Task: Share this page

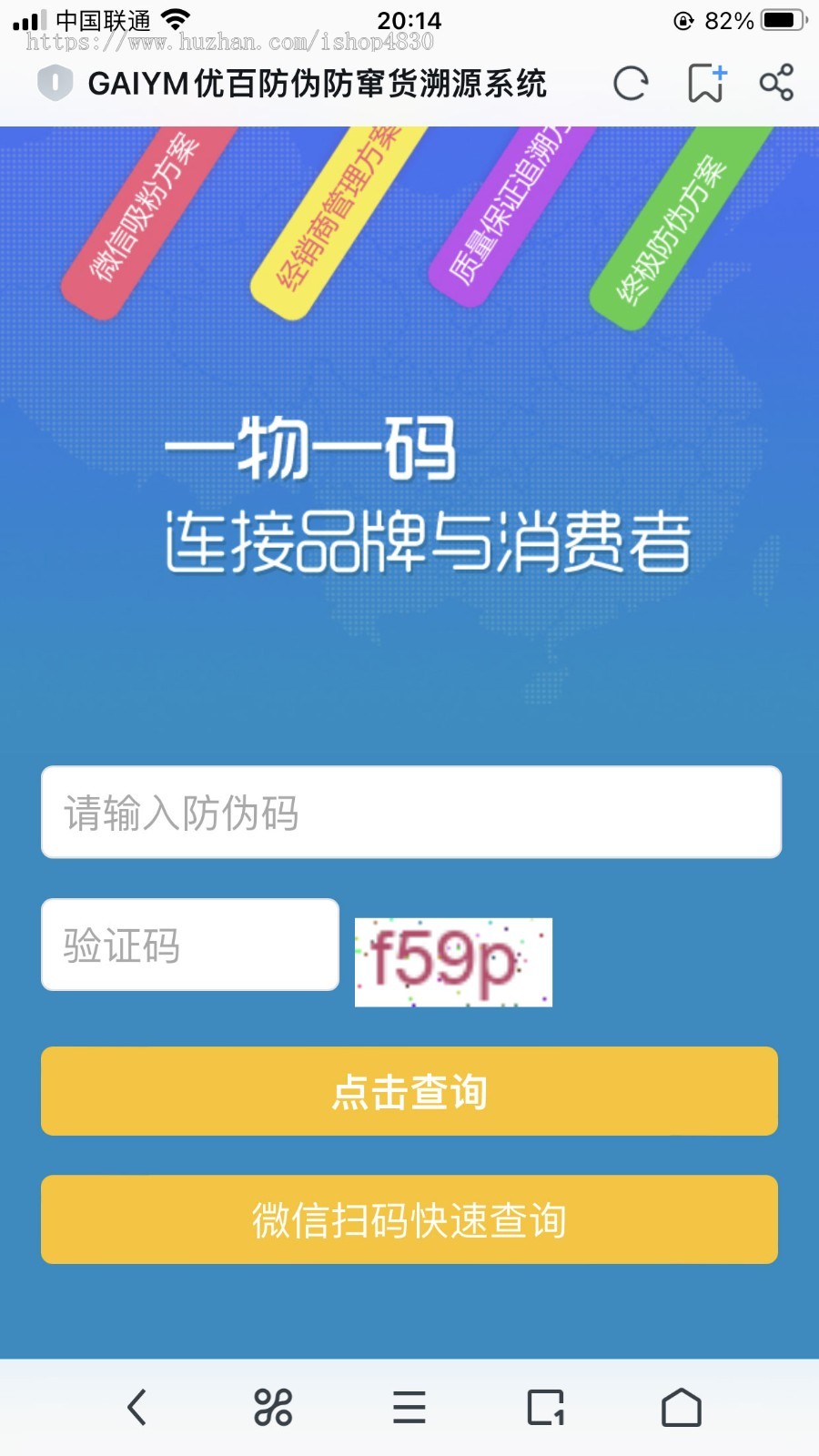Action: (x=776, y=83)
